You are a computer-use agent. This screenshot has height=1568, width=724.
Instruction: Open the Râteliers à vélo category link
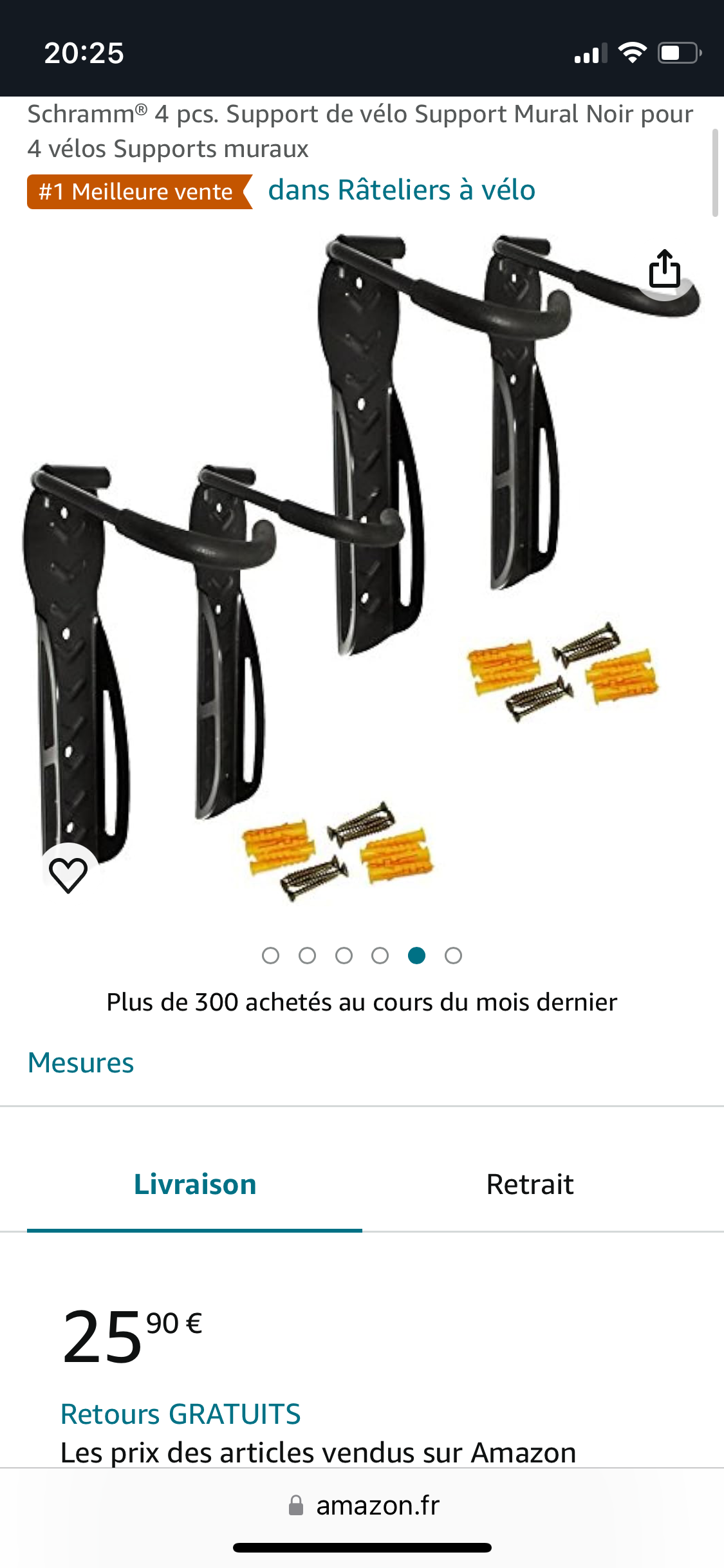point(402,191)
